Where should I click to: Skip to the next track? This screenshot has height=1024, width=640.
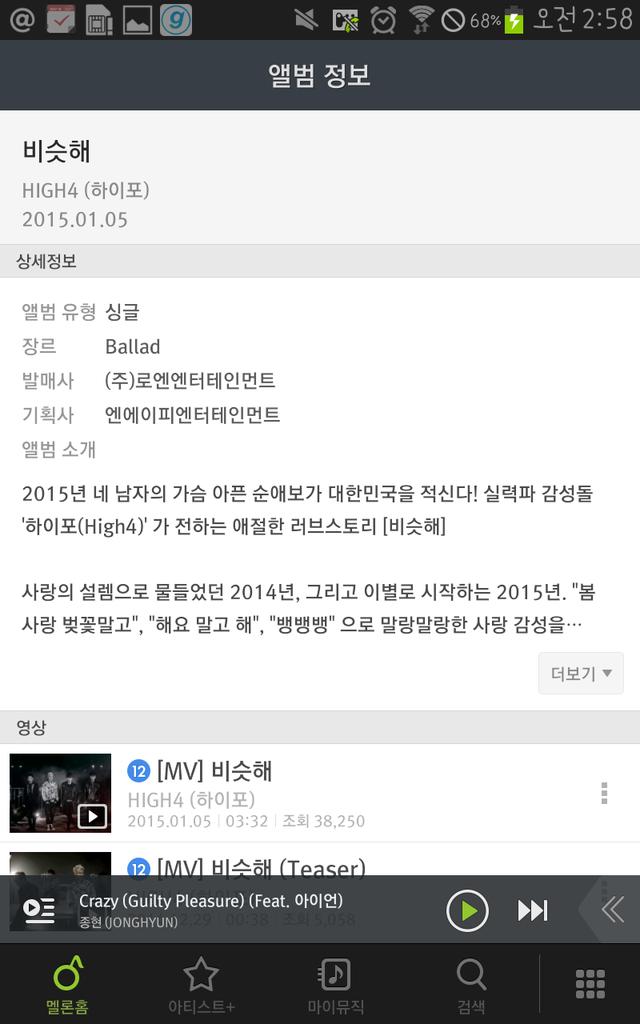point(532,910)
